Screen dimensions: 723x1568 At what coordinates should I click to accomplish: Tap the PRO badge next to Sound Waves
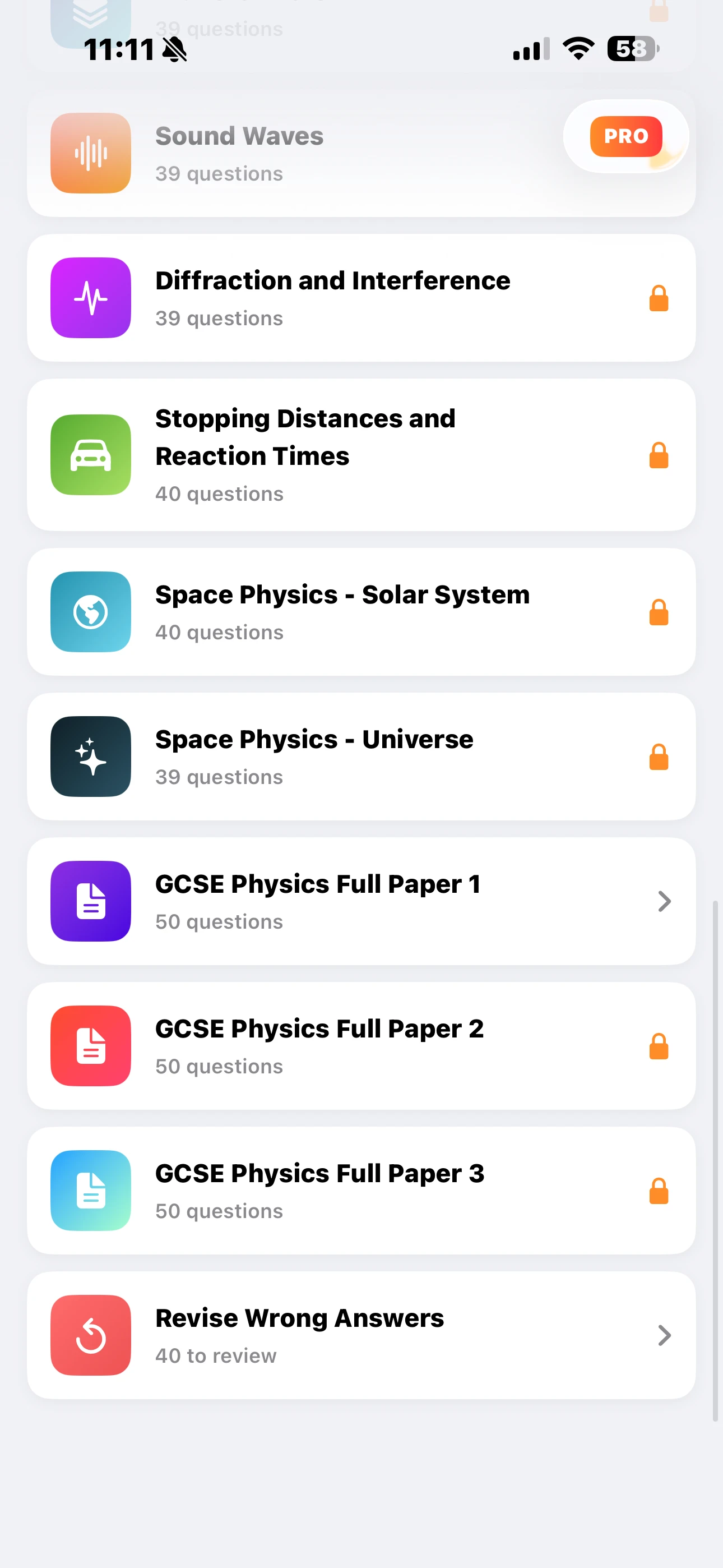[x=625, y=136]
